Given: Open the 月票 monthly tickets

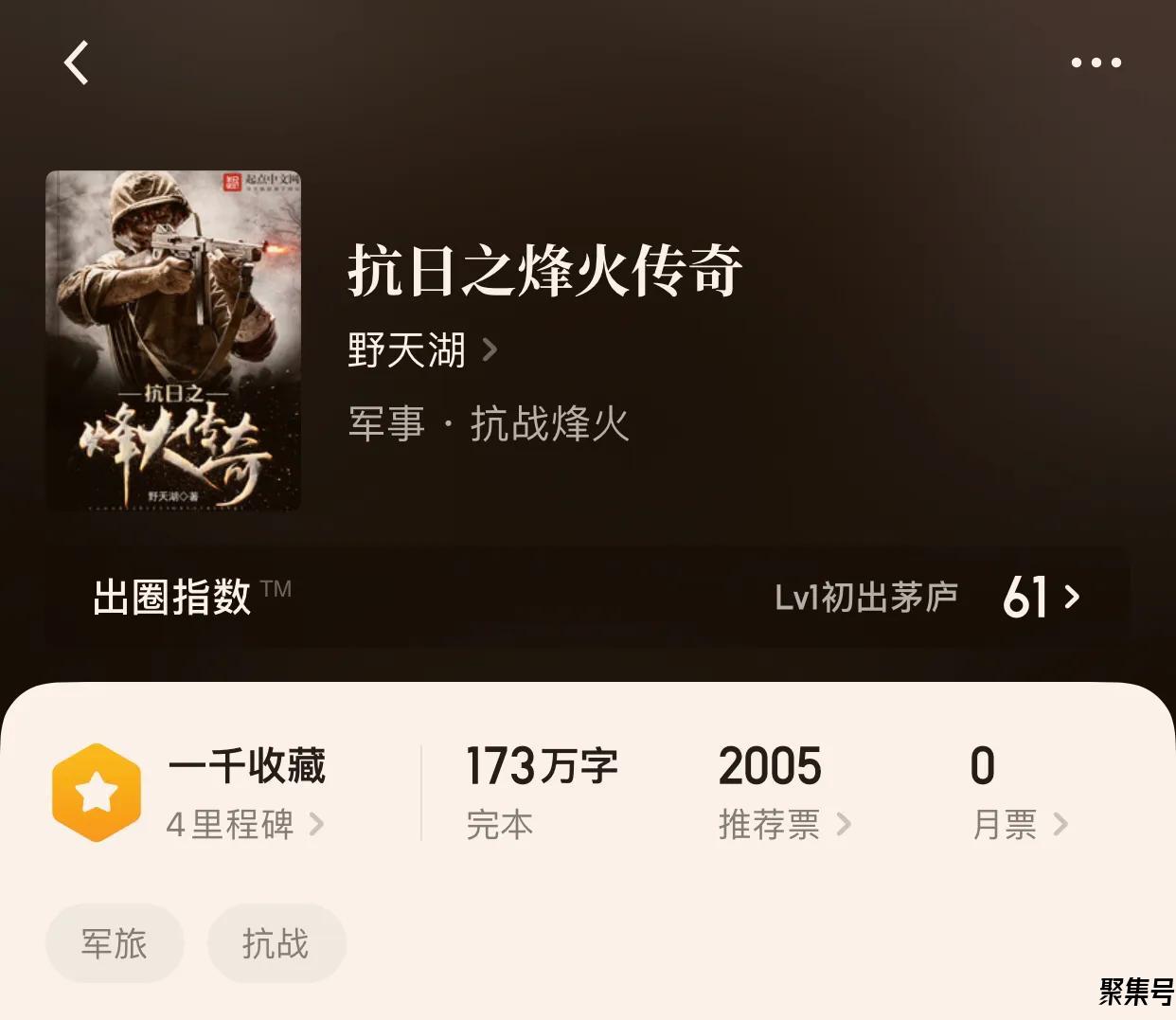Looking at the screenshot, I should [x=1019, y=824].
